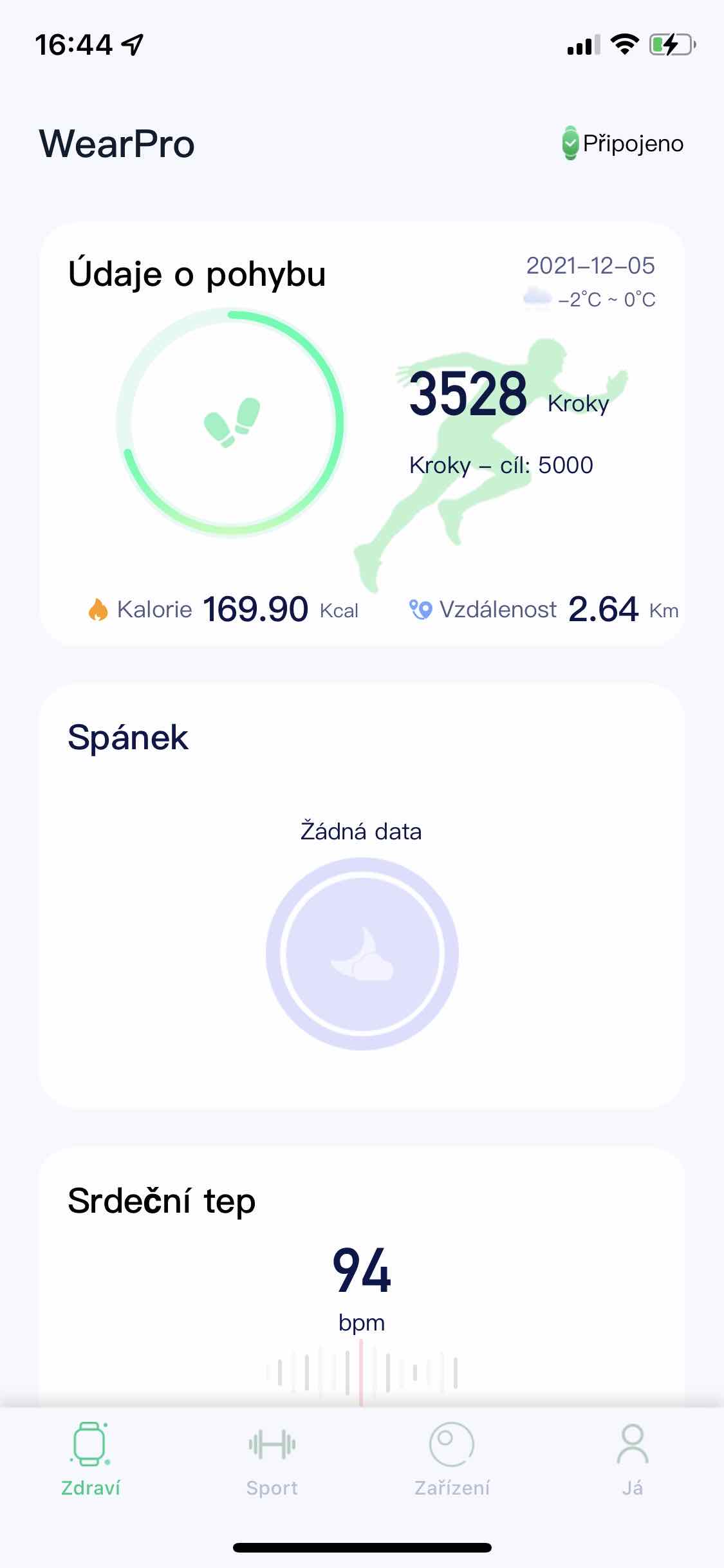This screenshot has width=724, height=1568.
Task: Open the Údaje o pohybu card
Action: click(362, 434)
